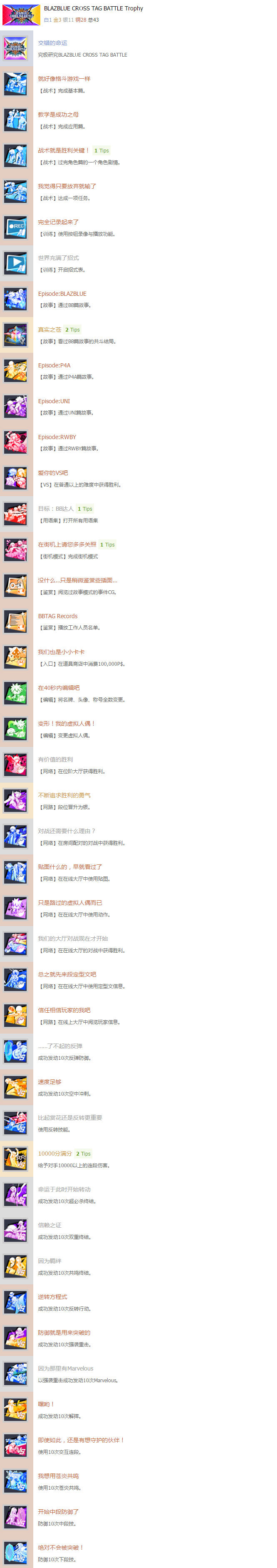View 1 Tips beside 目标：BB达人

tap(85, 509)
